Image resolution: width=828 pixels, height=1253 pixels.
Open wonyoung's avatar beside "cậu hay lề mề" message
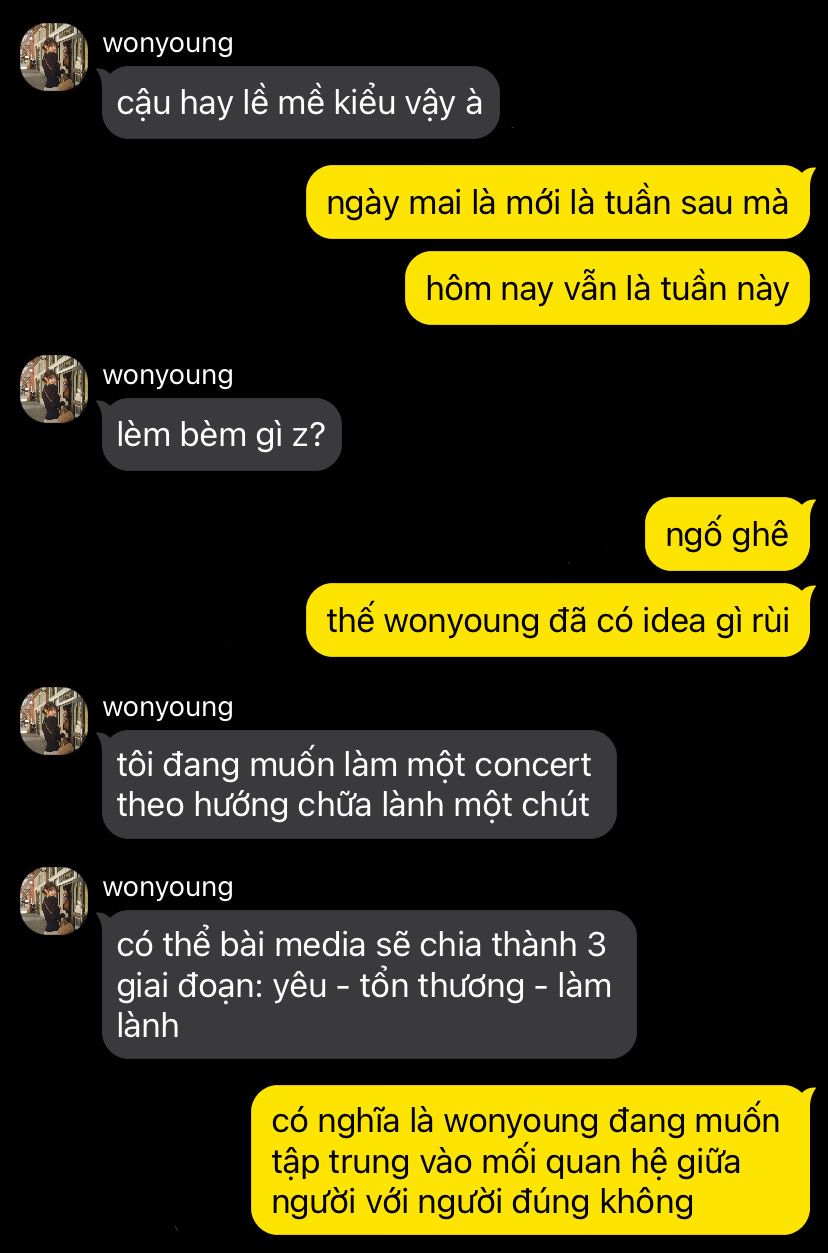[x=54, y=57]
